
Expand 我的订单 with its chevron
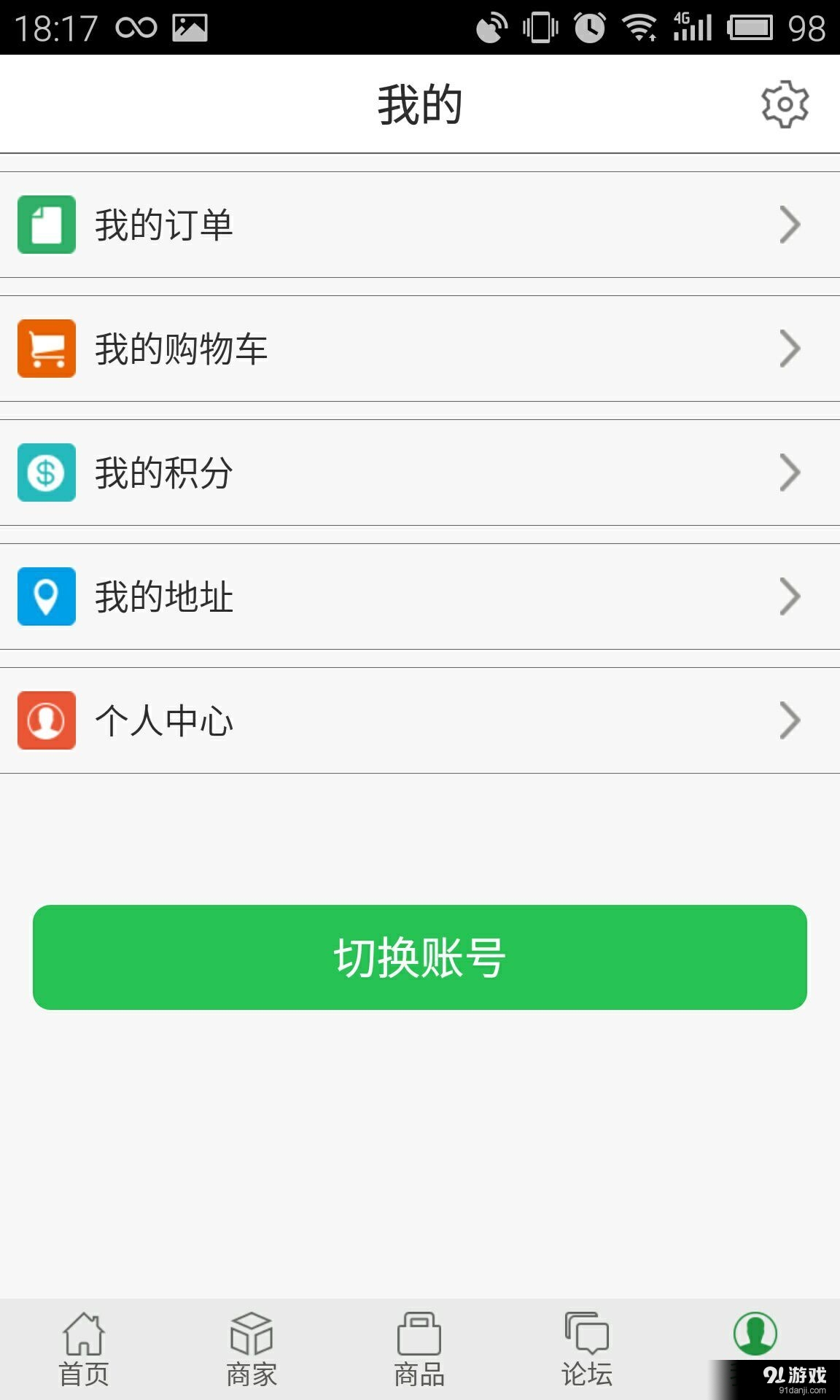[790, 225]
